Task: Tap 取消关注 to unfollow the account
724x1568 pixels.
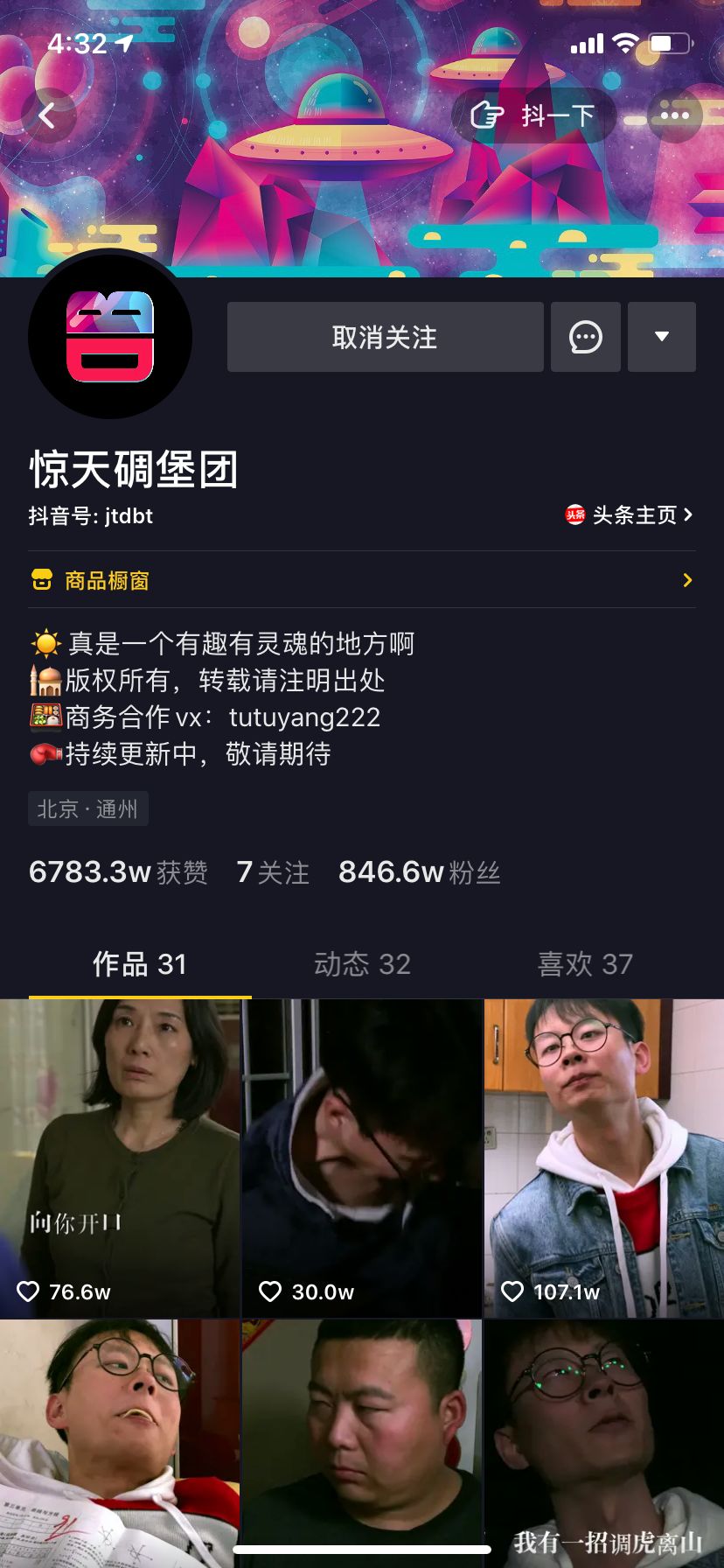Action: (385, 337)
